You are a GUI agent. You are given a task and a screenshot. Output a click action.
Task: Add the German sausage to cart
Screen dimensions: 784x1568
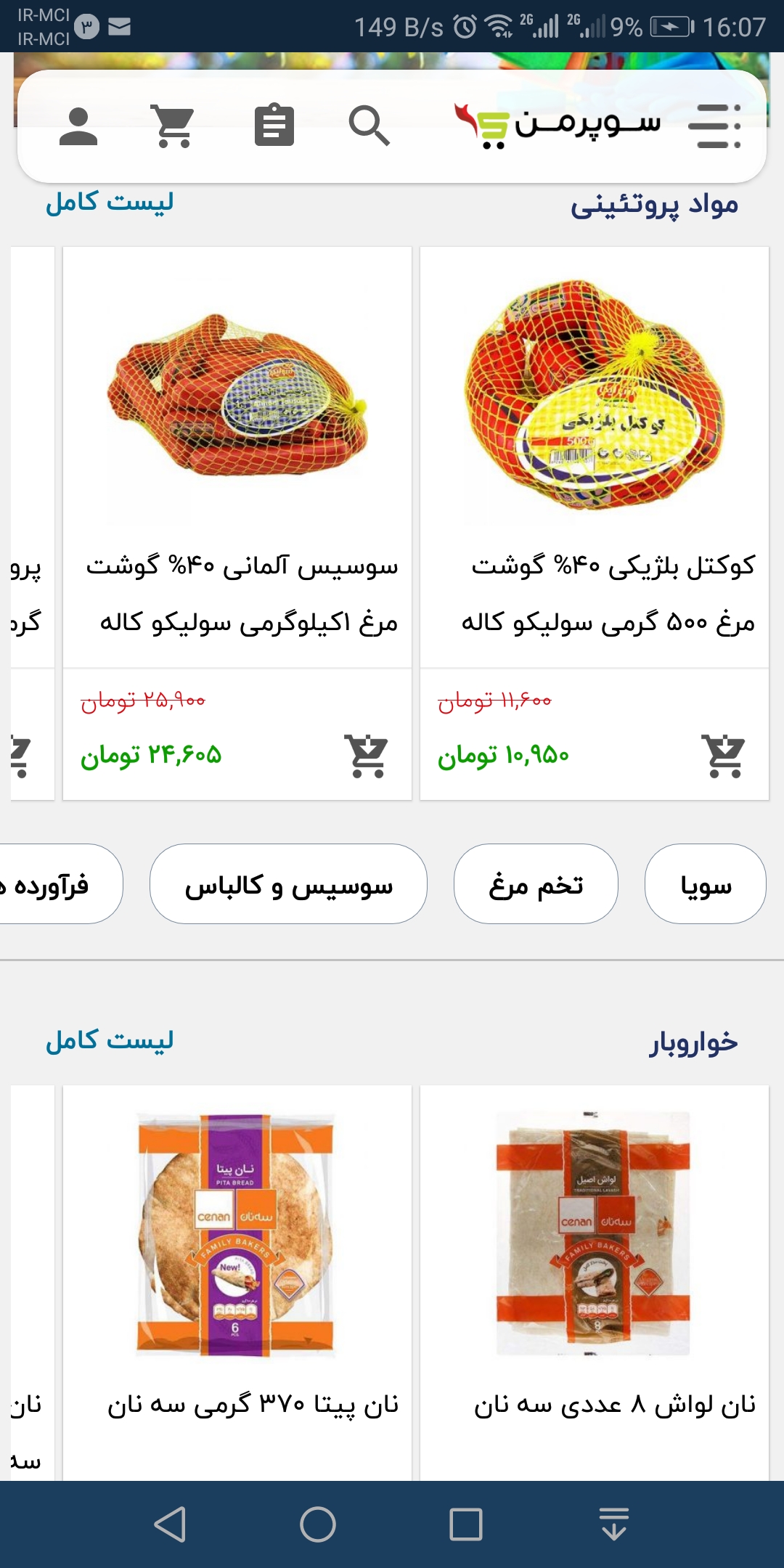369,756
